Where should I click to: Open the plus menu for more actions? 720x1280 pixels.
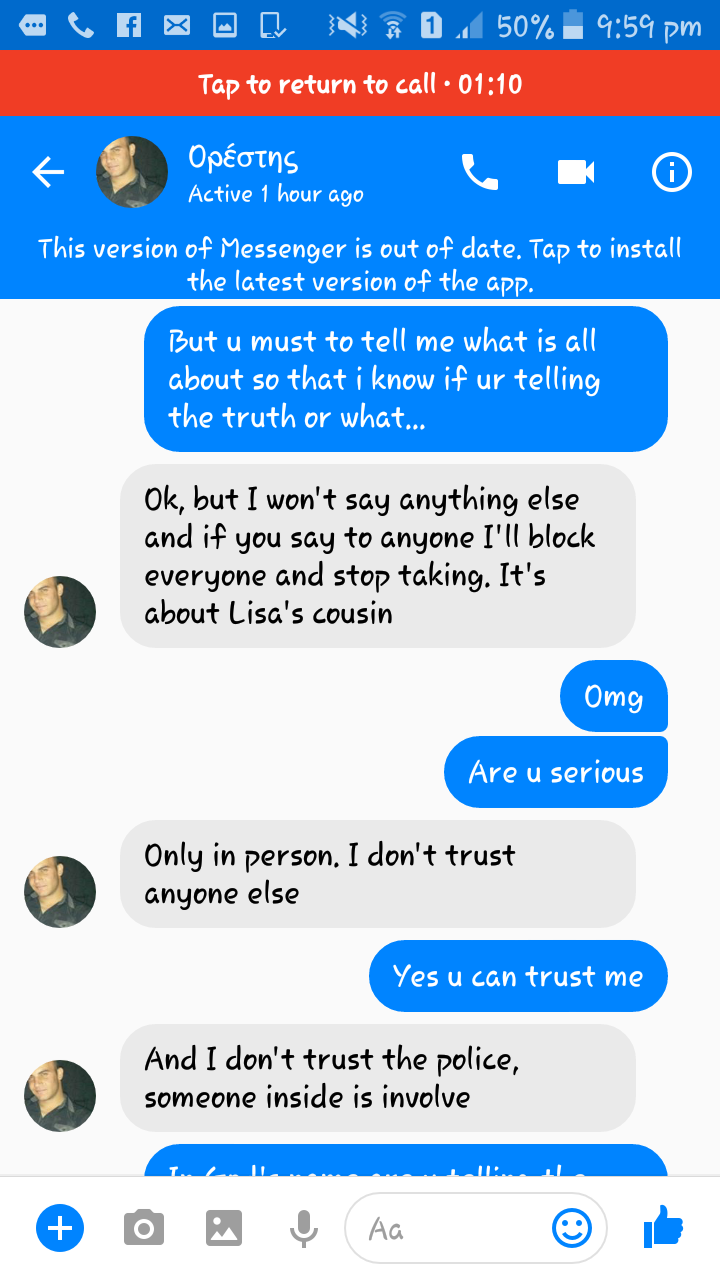[60, 1227]
